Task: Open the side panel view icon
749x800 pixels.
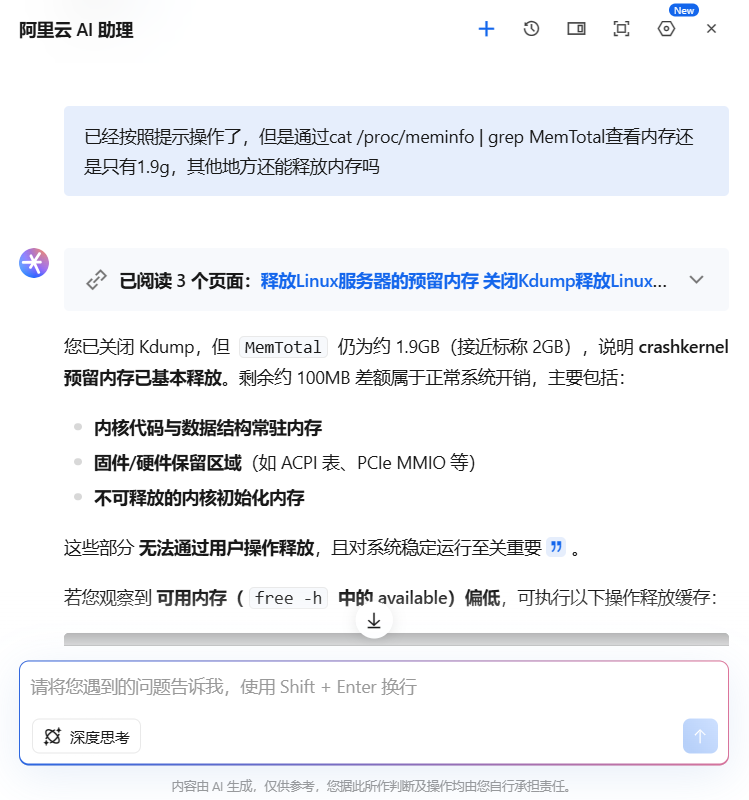Action: [x=576, y=29]
